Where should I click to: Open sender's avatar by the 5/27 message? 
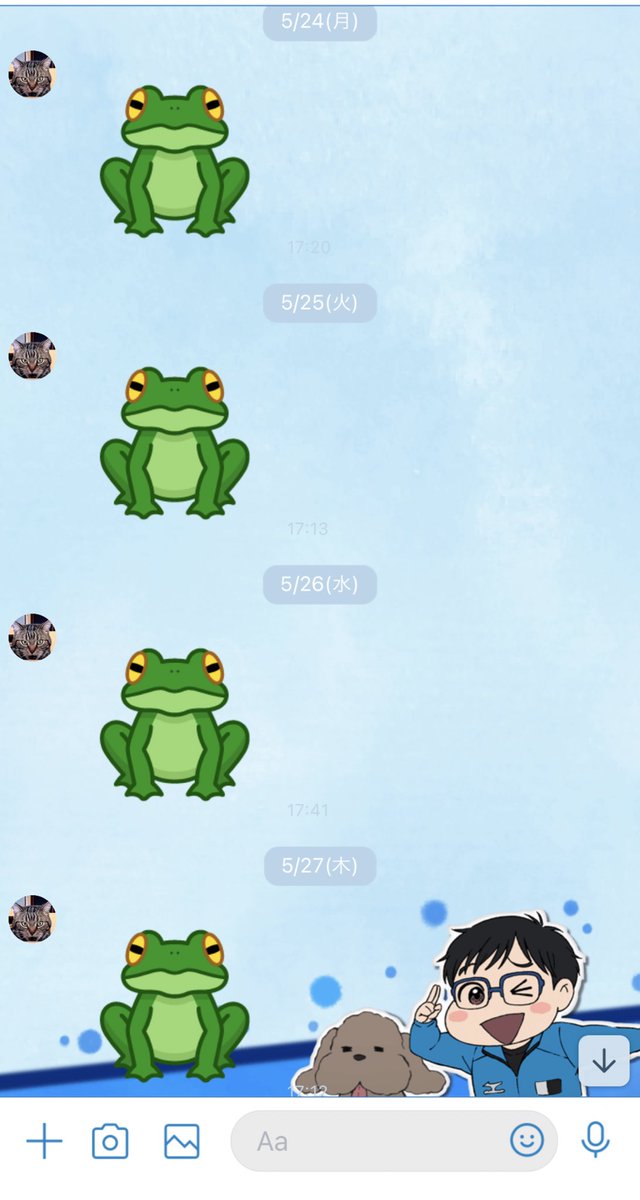[x=32, y=918]
